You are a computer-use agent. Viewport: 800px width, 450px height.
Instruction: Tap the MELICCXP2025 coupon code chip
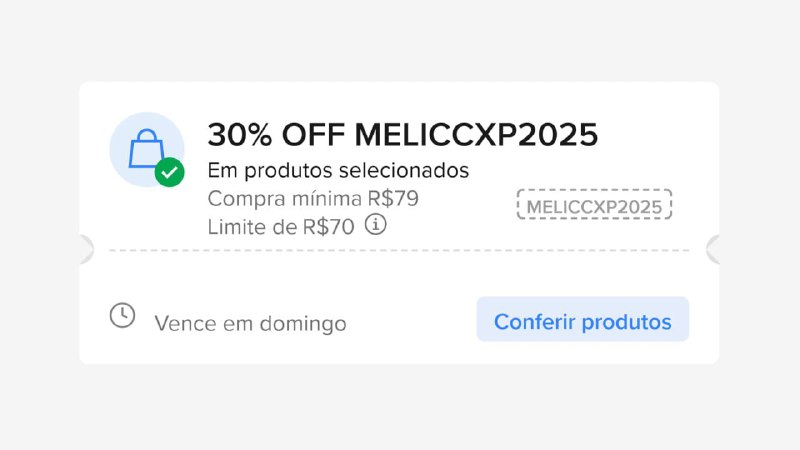[594, 206]
